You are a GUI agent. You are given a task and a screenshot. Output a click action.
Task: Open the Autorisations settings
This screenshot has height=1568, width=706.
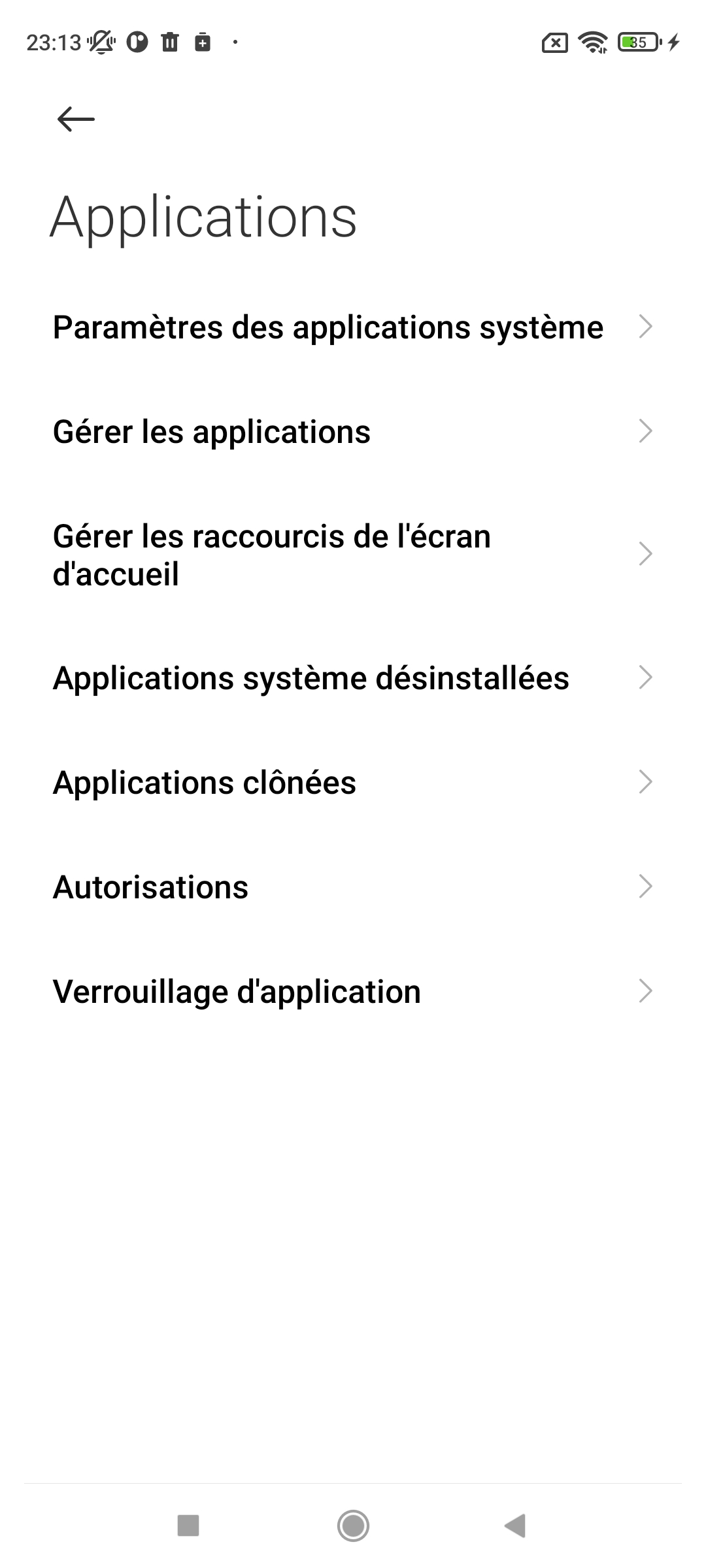click(x=353, y=887)
